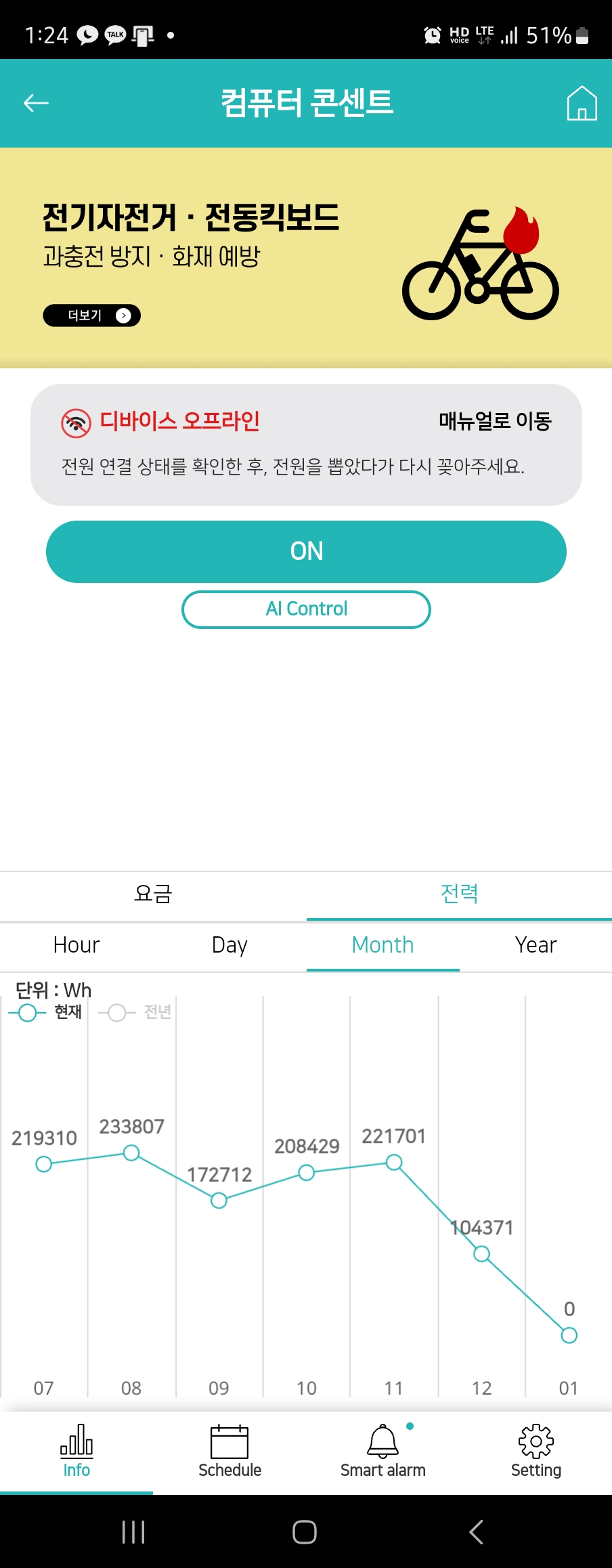Select the 전력 tab
The width and height of the screenshot is (612, 1568).
459,894
